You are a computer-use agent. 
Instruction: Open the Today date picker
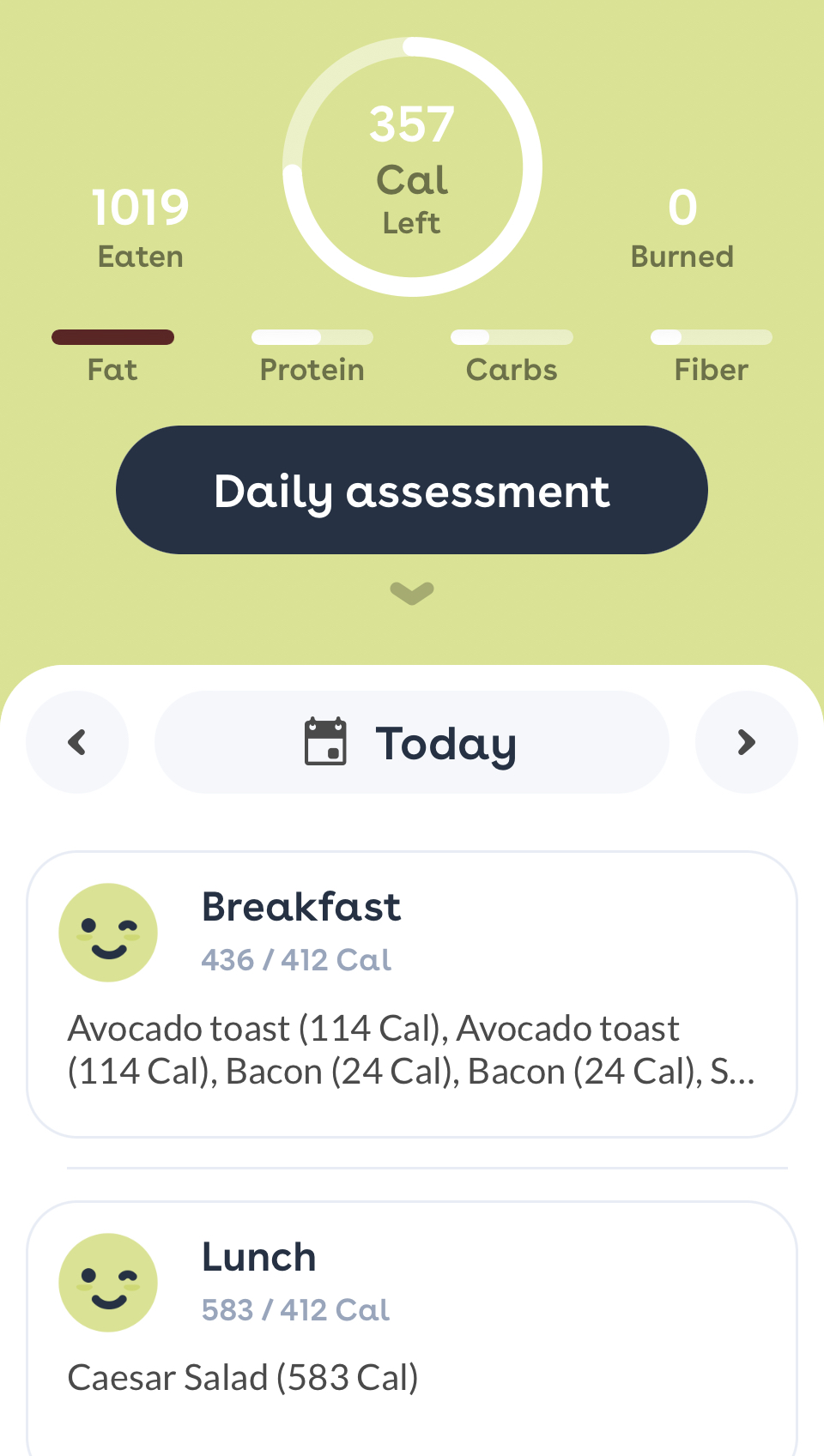point(412,742)
